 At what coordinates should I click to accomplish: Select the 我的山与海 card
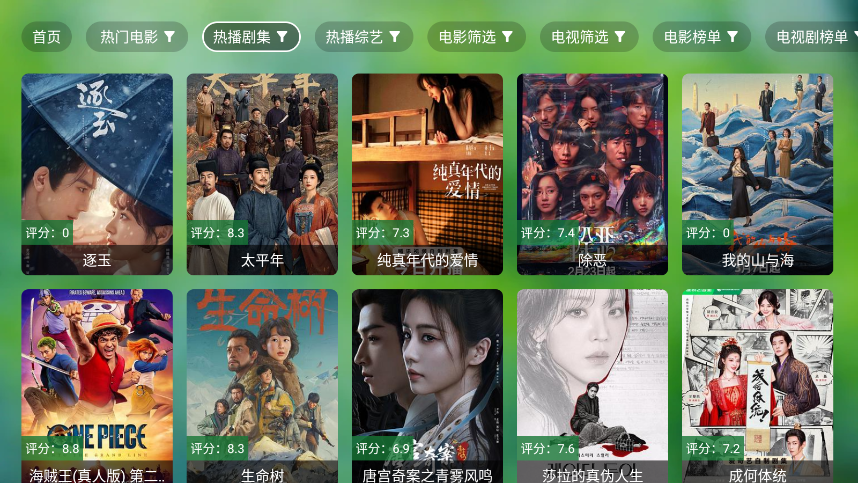tap(757, 174)
